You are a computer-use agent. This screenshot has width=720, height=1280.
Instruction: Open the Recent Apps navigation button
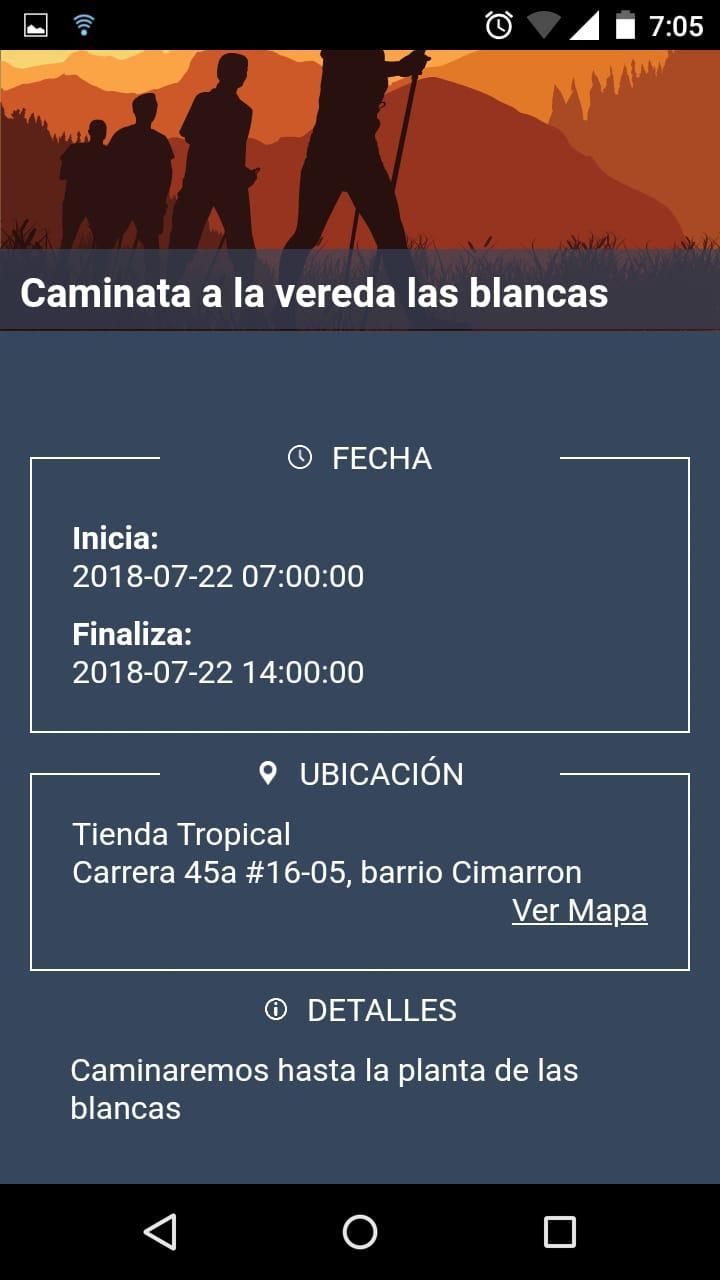(560, 1232)
